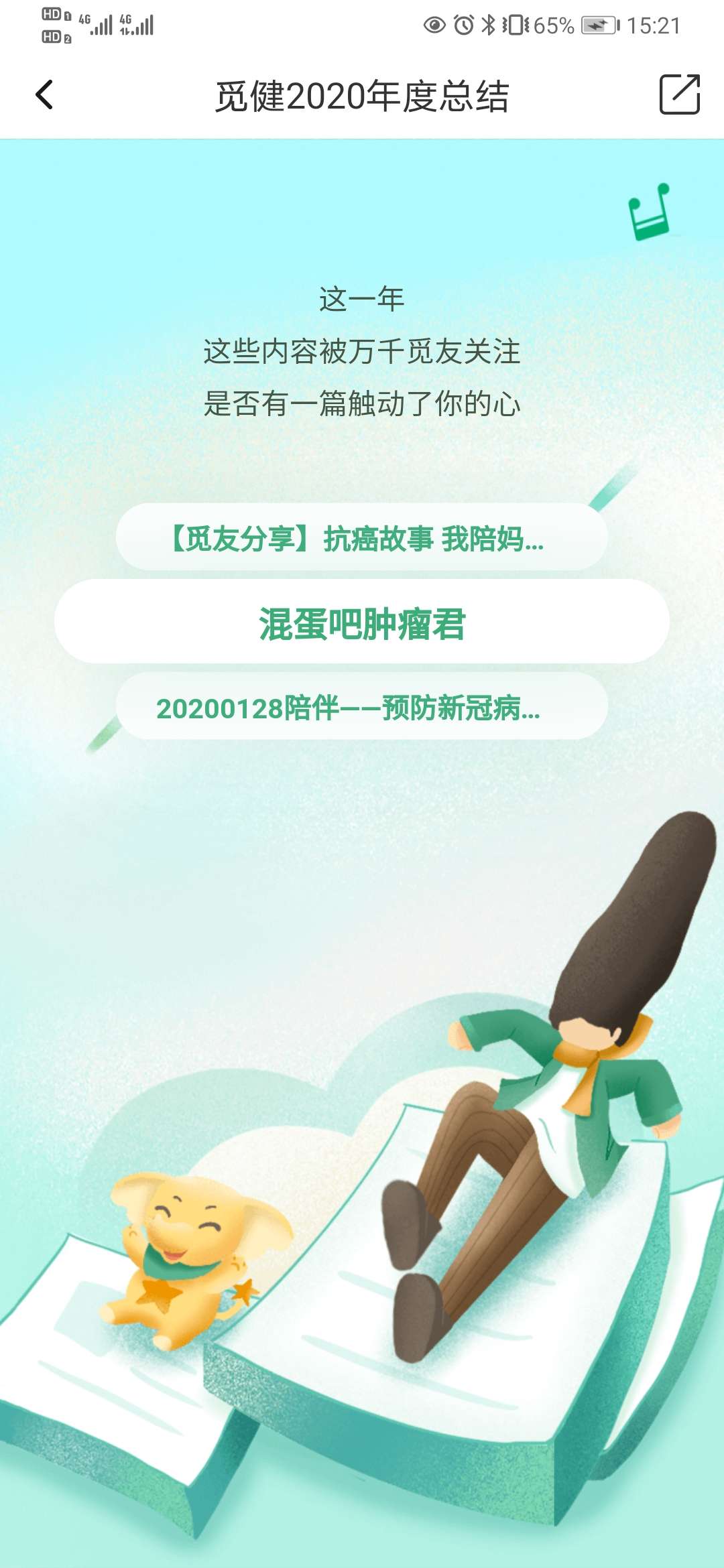
Task: Tap the back arrow to return
Action: (44, 95)
